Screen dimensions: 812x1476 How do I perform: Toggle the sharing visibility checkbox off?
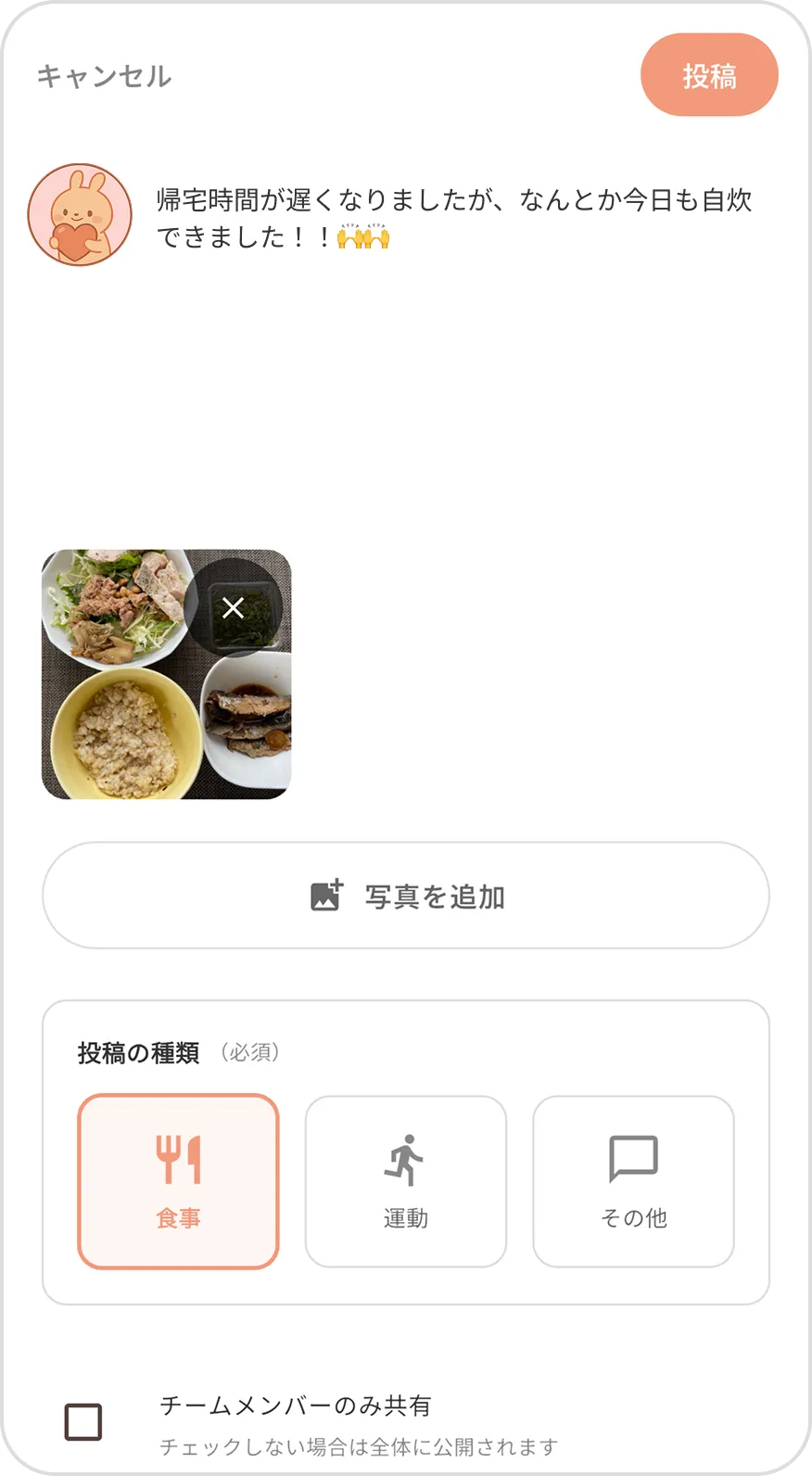(x=82, y=1419)
